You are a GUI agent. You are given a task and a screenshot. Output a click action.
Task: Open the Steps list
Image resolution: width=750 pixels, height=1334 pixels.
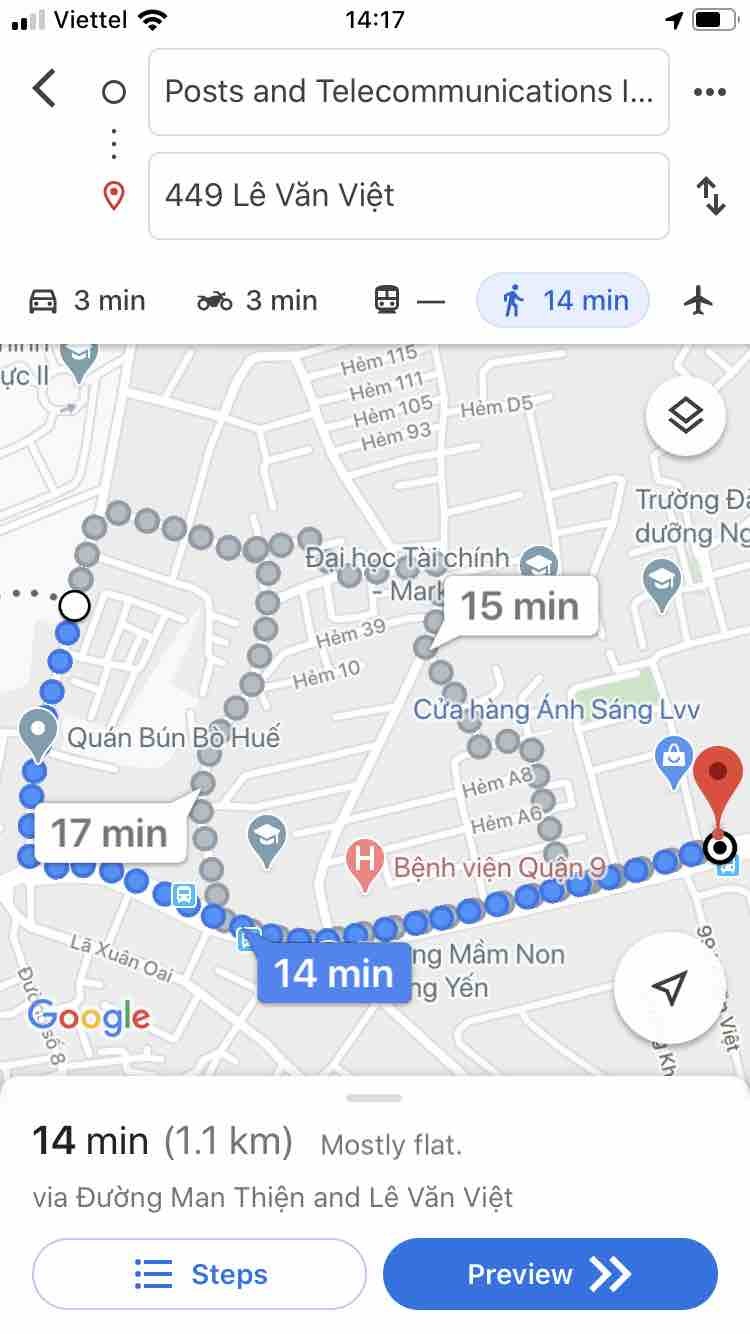200,1274
